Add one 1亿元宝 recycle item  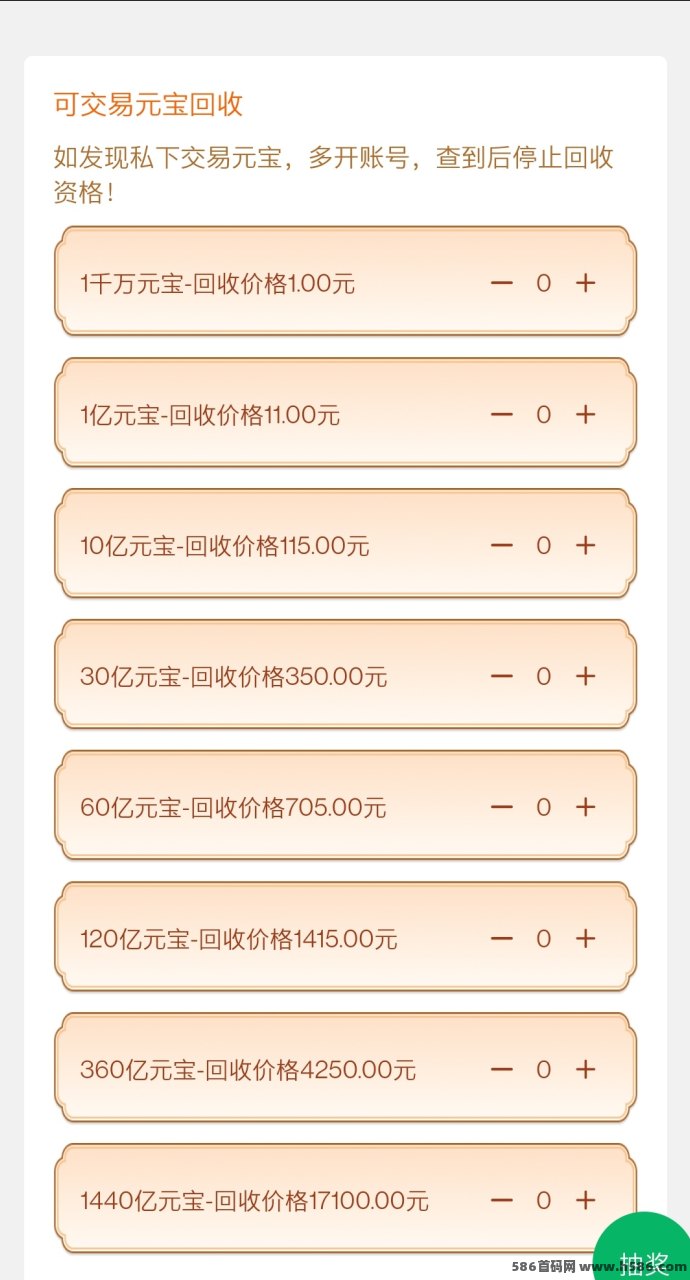click(585, 414)
